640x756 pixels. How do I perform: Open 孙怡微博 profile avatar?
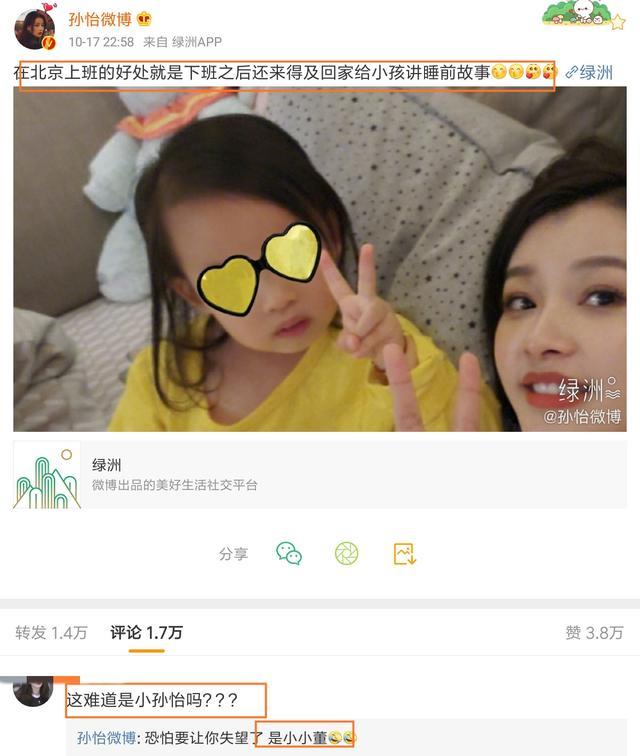coord(34,28)
